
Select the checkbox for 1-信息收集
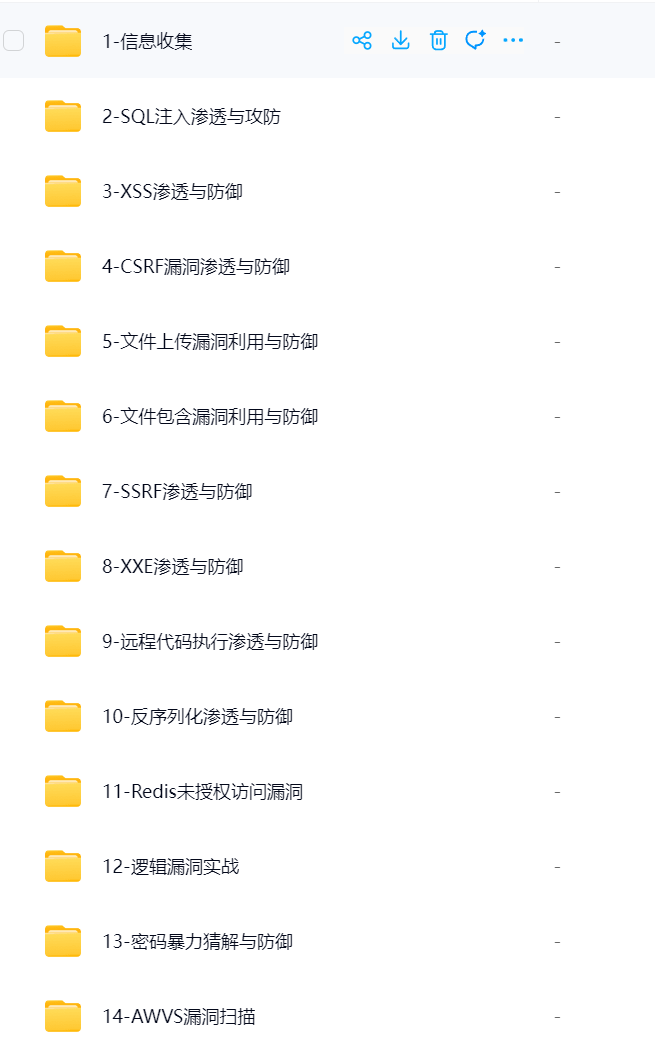coord(14,41)
